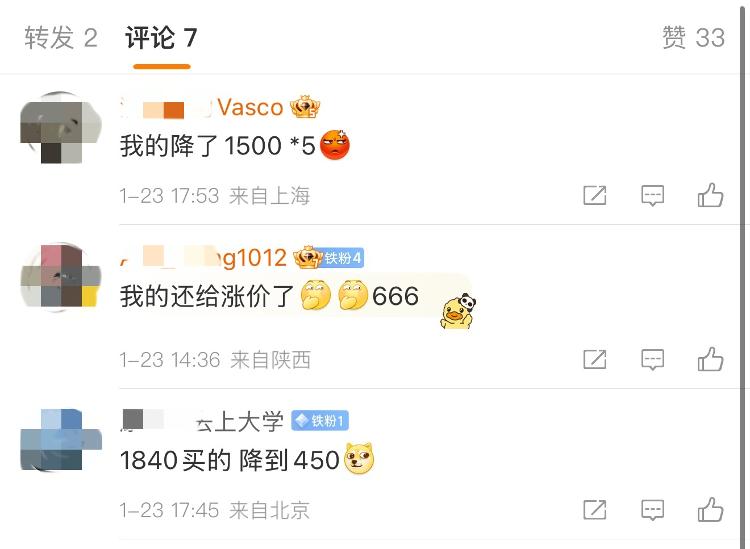Reply to the 我的还给涨价了 comment
This screenshot has width=750, height=549.
[x=652, y=359]
